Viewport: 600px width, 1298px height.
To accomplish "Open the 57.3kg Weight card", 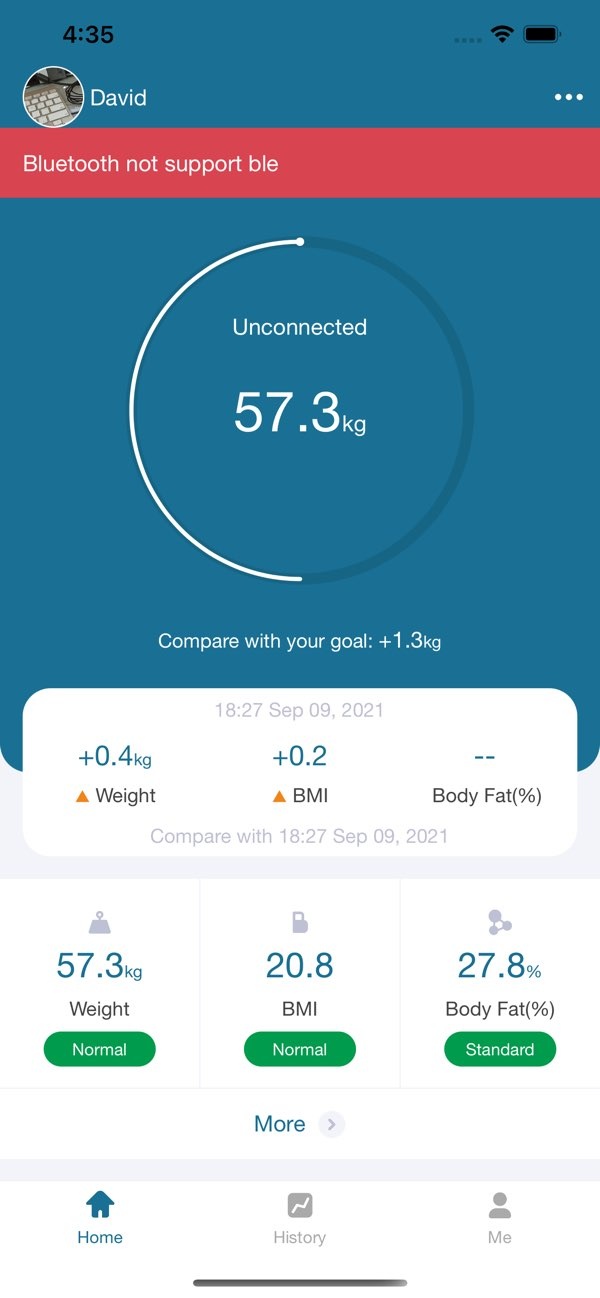I will (100, 984).
